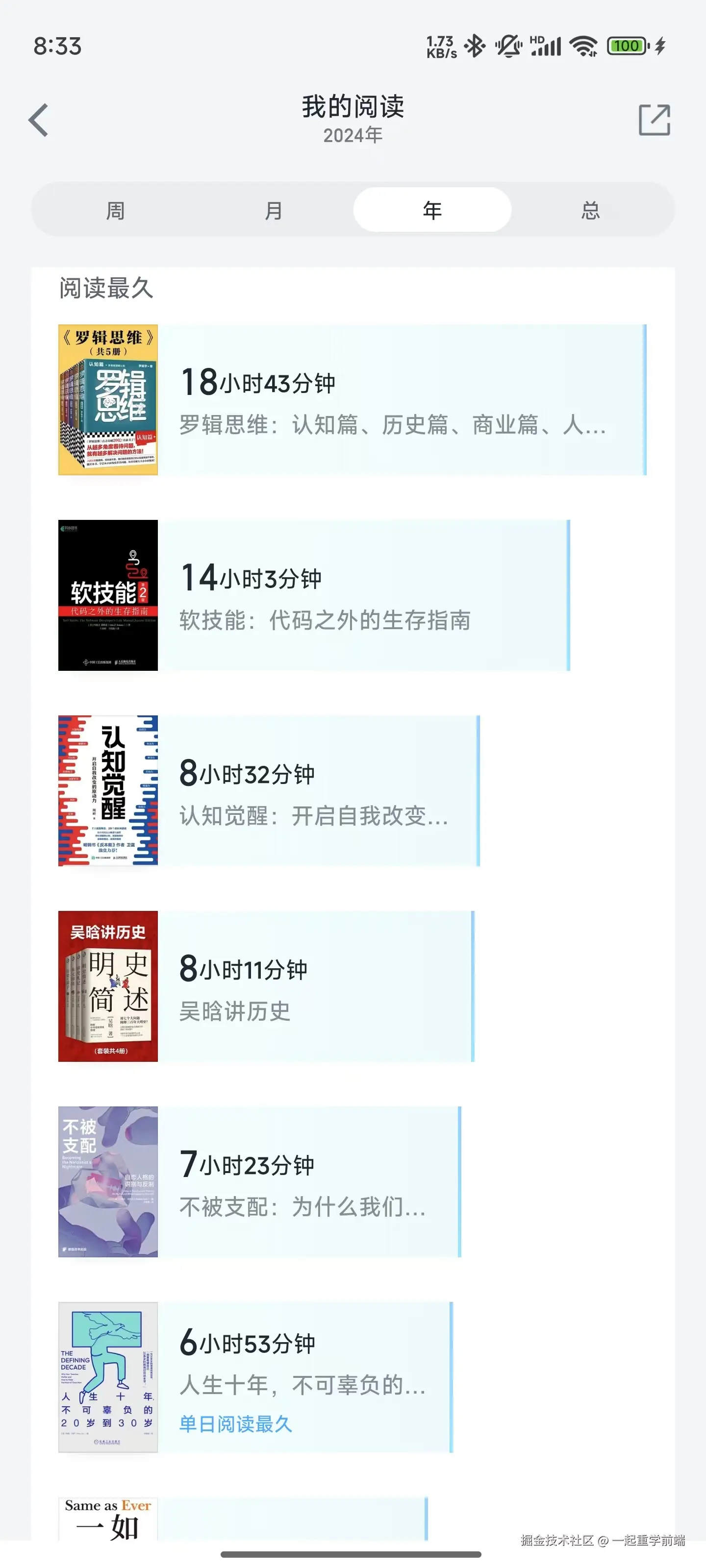
Task: Open the 单日阅读最久 link
Action: tap(235, 1425)
